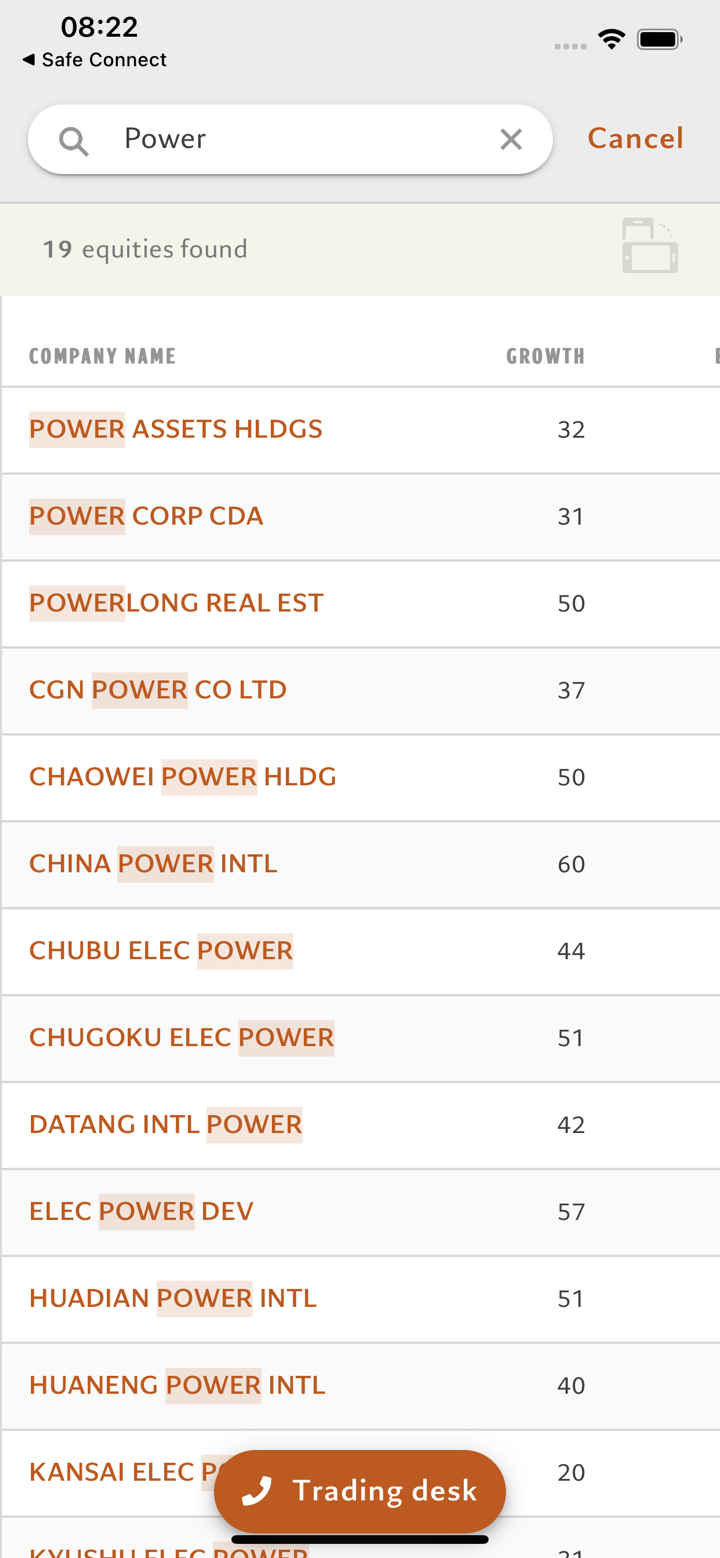720x1558 pixels.
Task: Select HUADIAN POWER INTL
Action: click(173, 1299)
